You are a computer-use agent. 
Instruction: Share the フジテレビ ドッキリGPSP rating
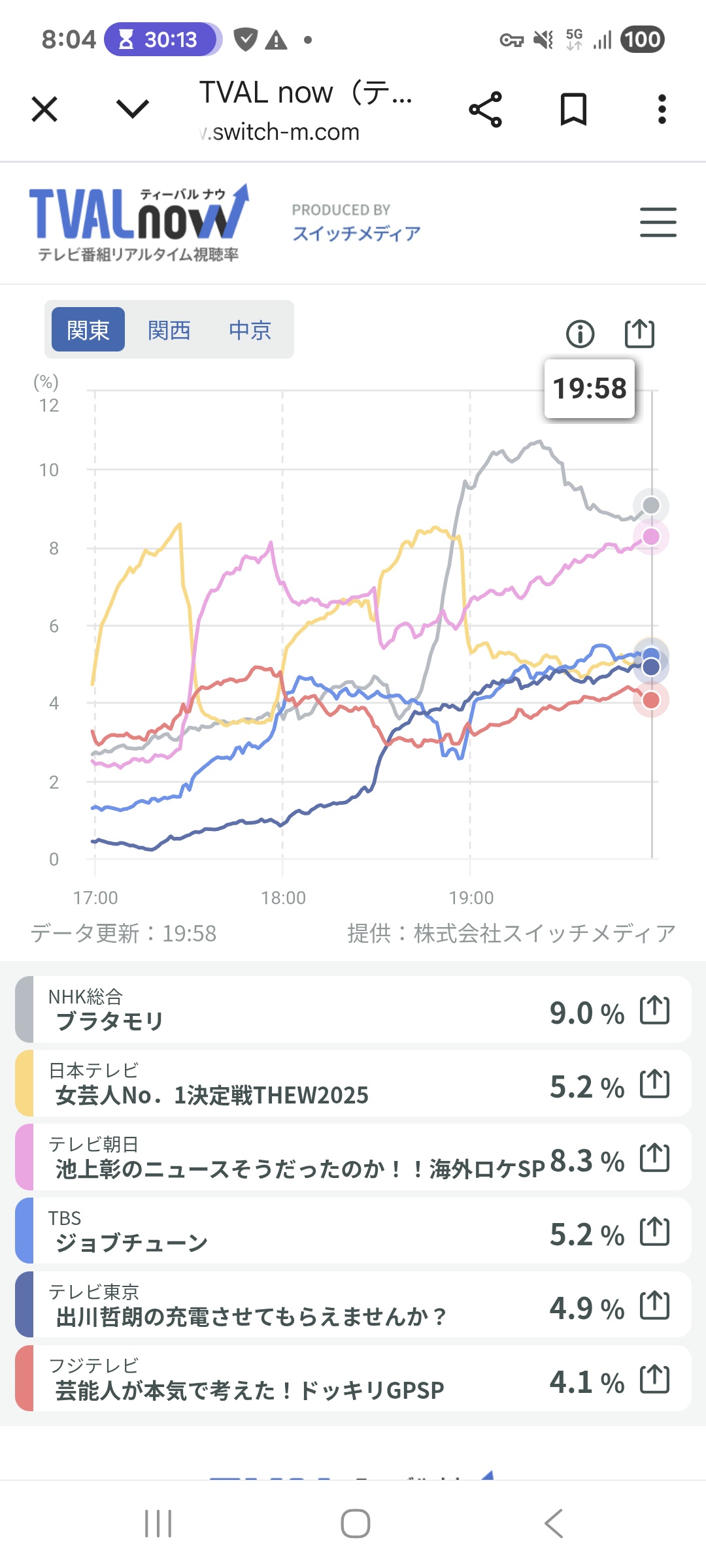tap(654, 1379)
